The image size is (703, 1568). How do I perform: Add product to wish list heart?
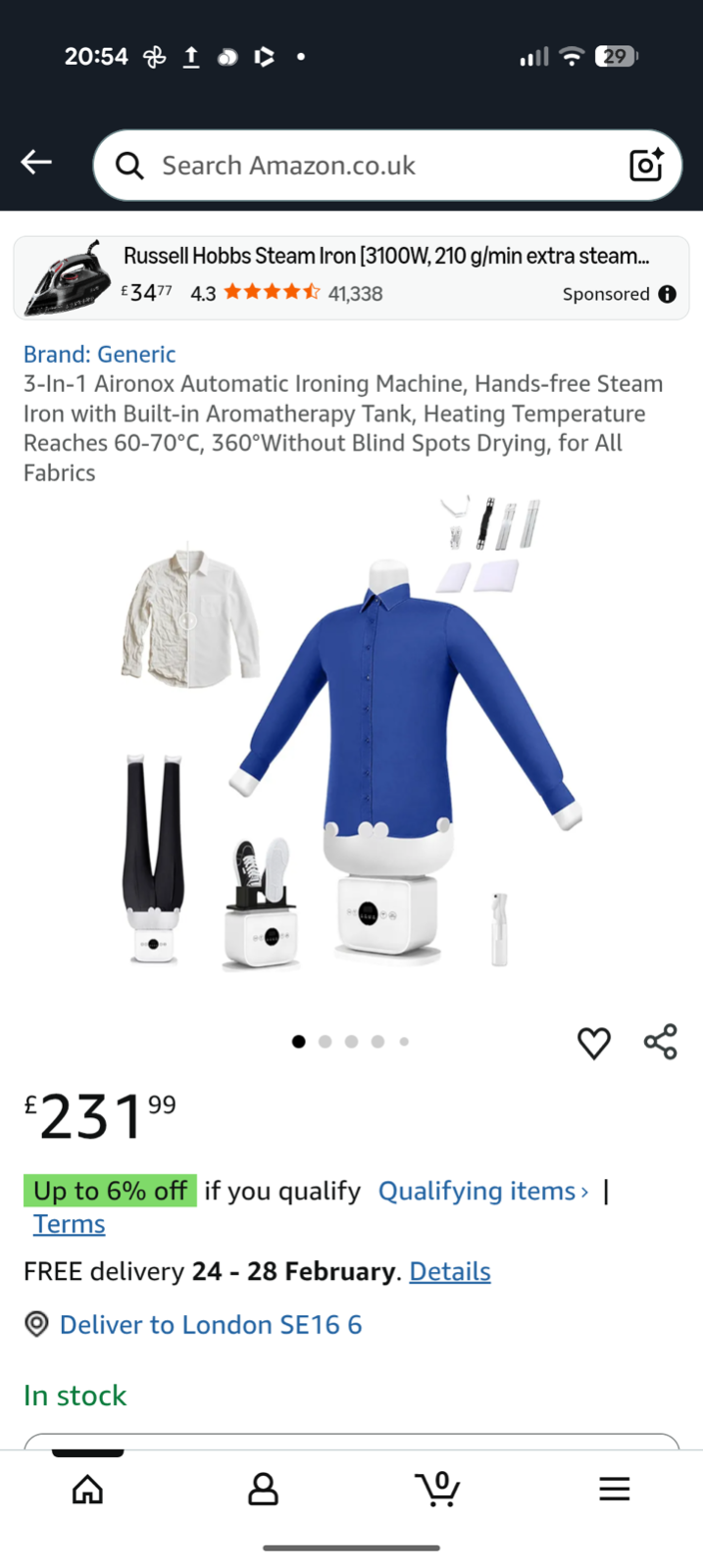pos(593,1043)
